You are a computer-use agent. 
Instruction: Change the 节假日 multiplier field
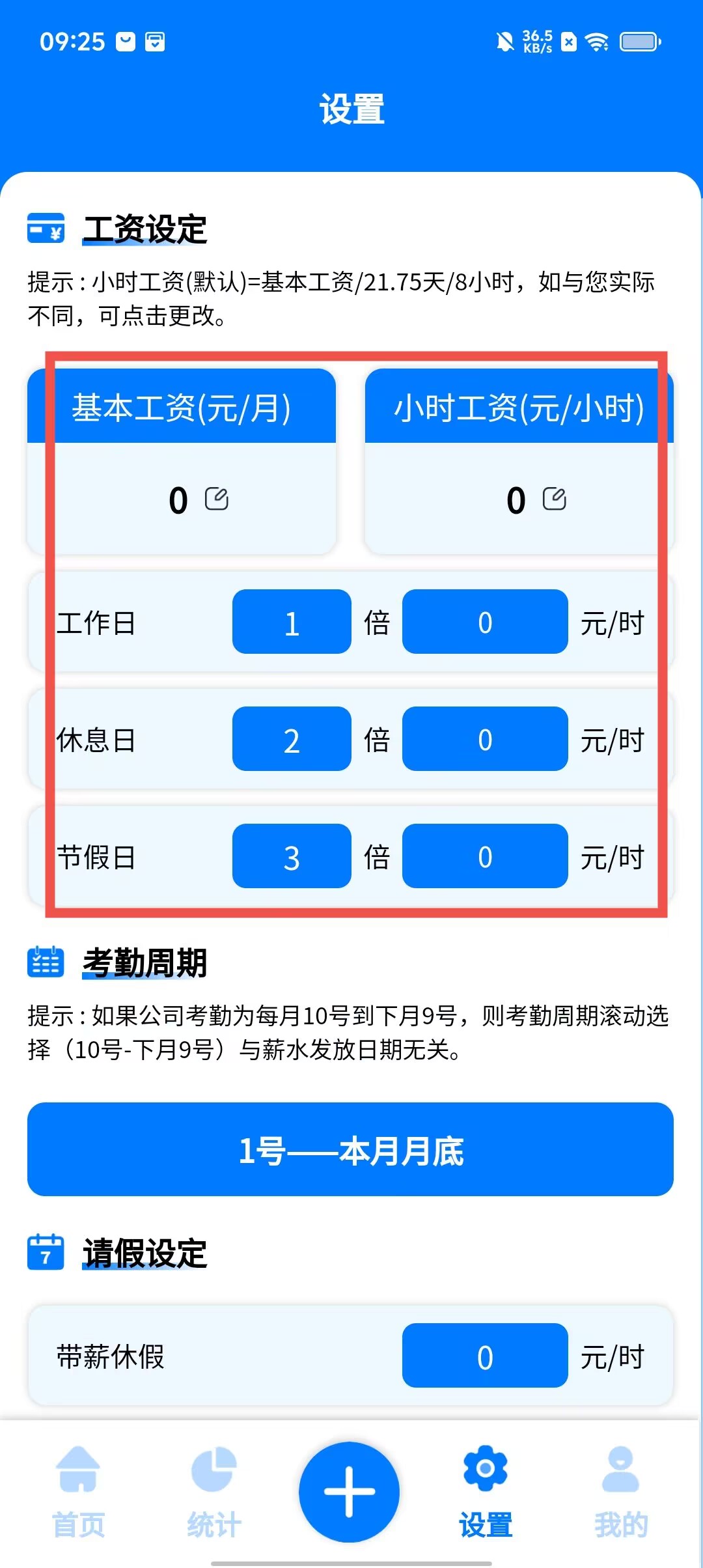[x=292, y=856]
